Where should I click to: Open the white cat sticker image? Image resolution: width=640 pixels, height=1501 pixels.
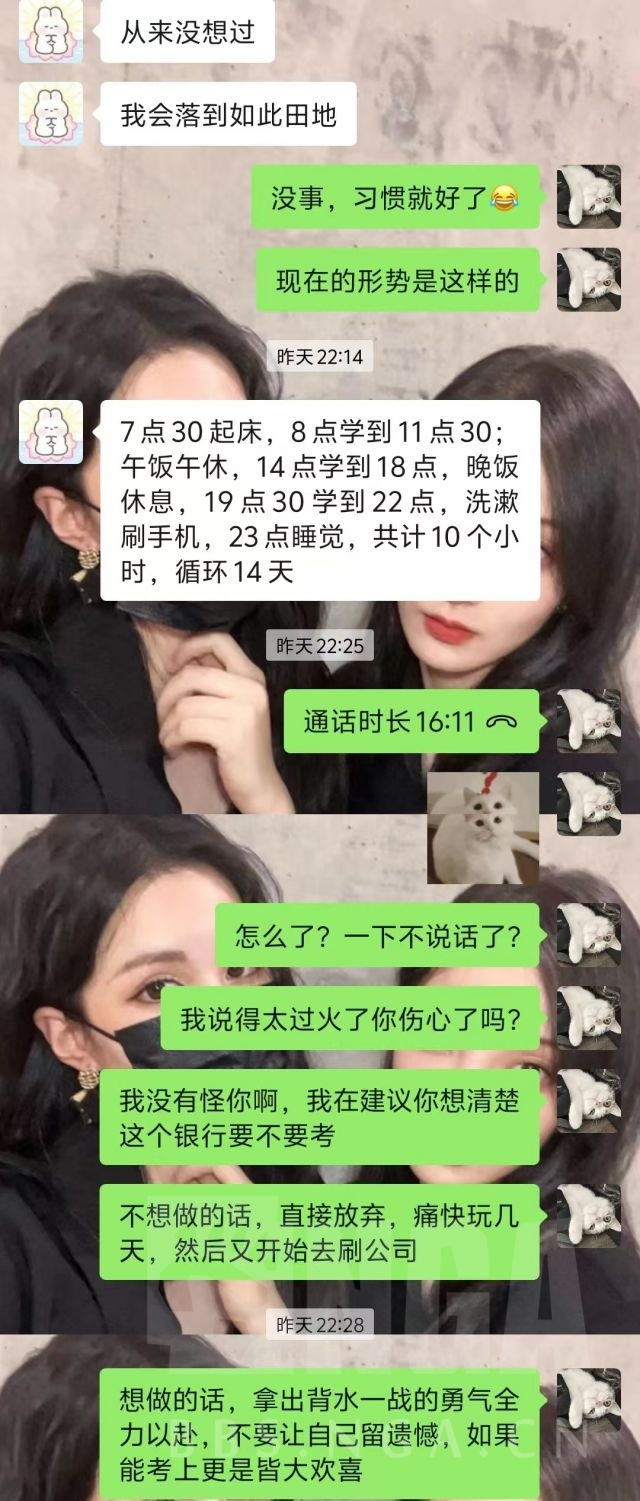(483, 827)
